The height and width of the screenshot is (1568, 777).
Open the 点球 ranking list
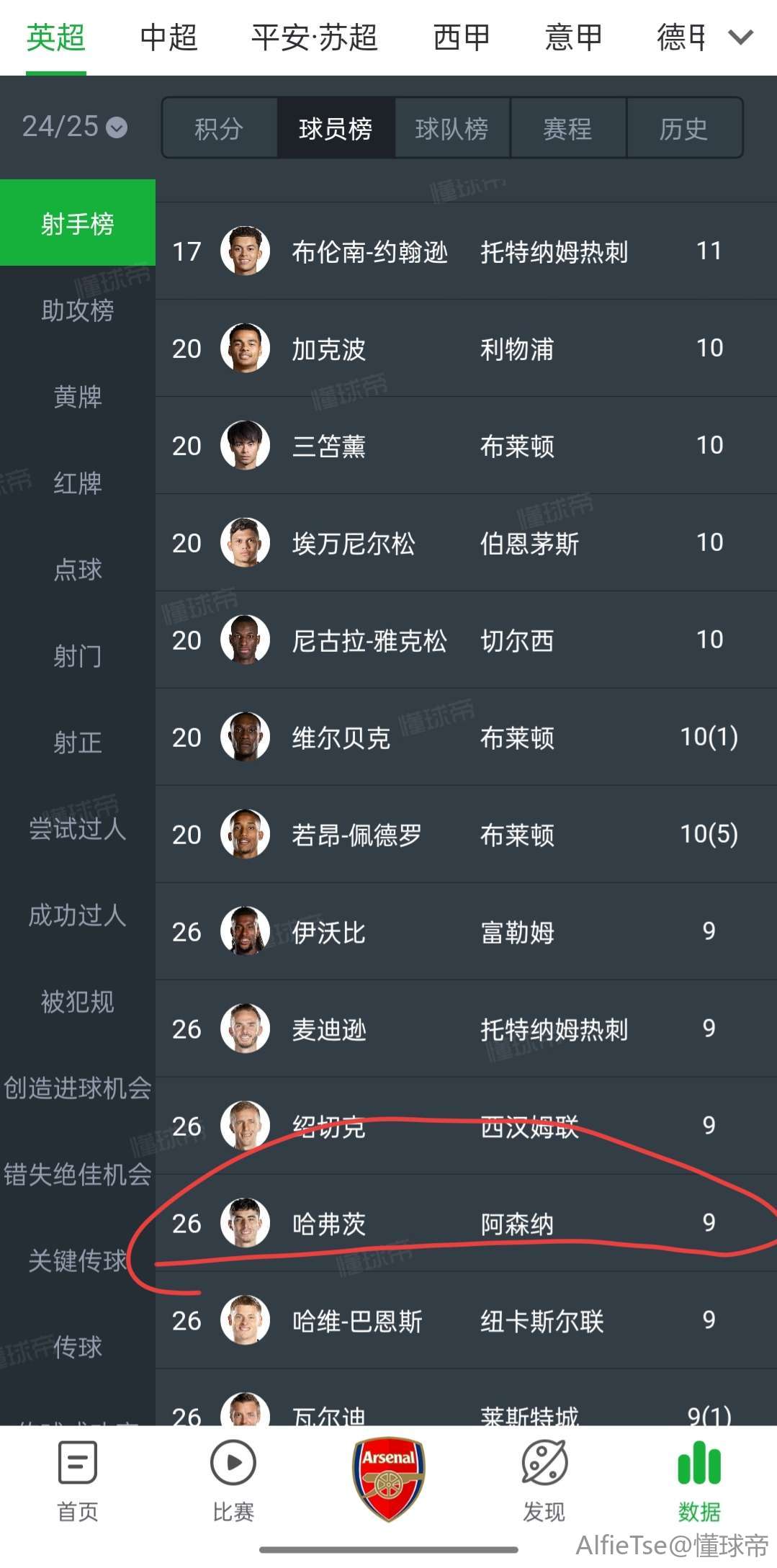coord(77,570)
